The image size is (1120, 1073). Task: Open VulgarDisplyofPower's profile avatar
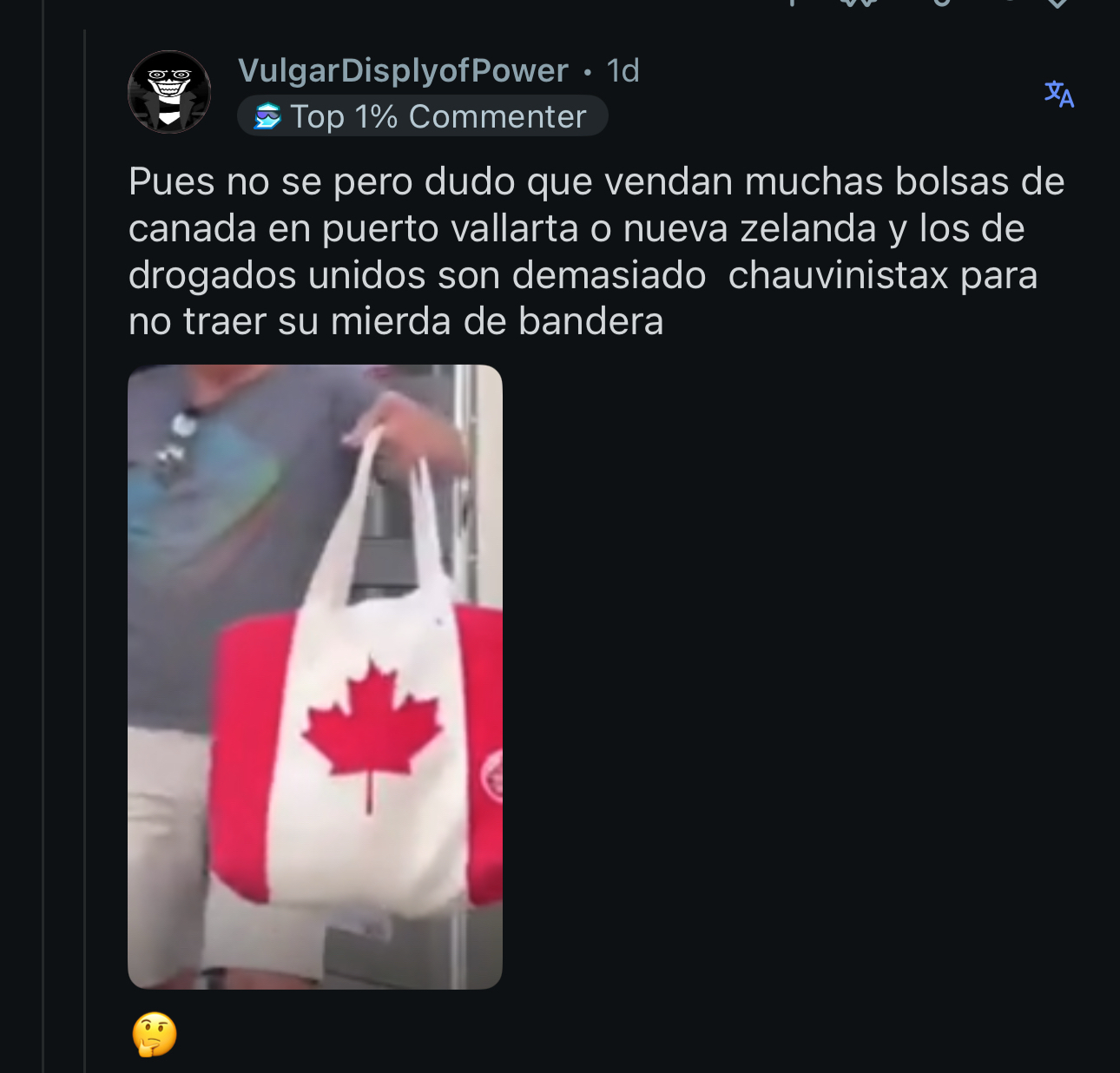pos(169,92)
